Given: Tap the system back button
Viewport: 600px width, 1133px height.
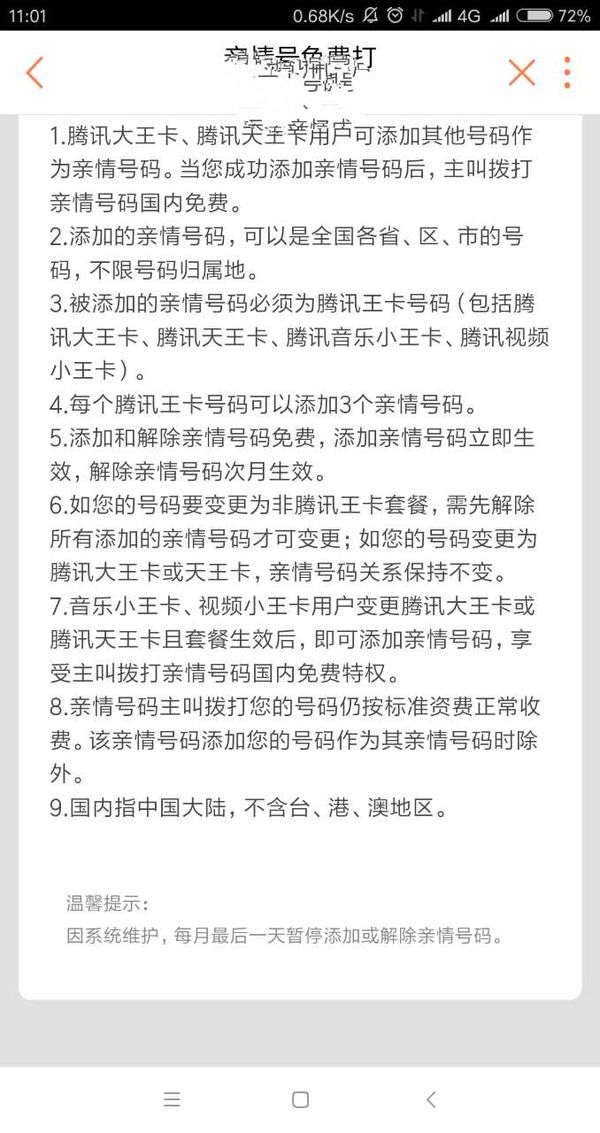Looking at the screenshot, I should click(x=431, y=1099).
